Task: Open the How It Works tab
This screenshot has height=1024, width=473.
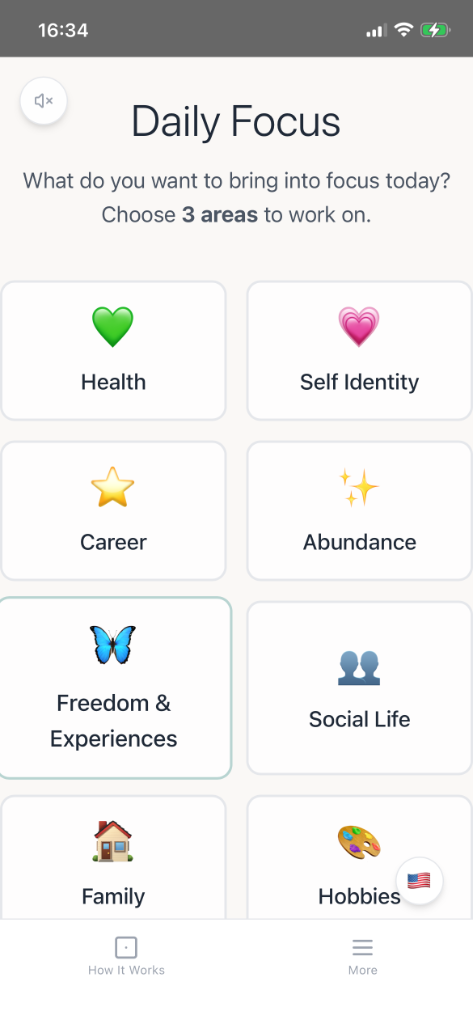Action: [126, 956]
